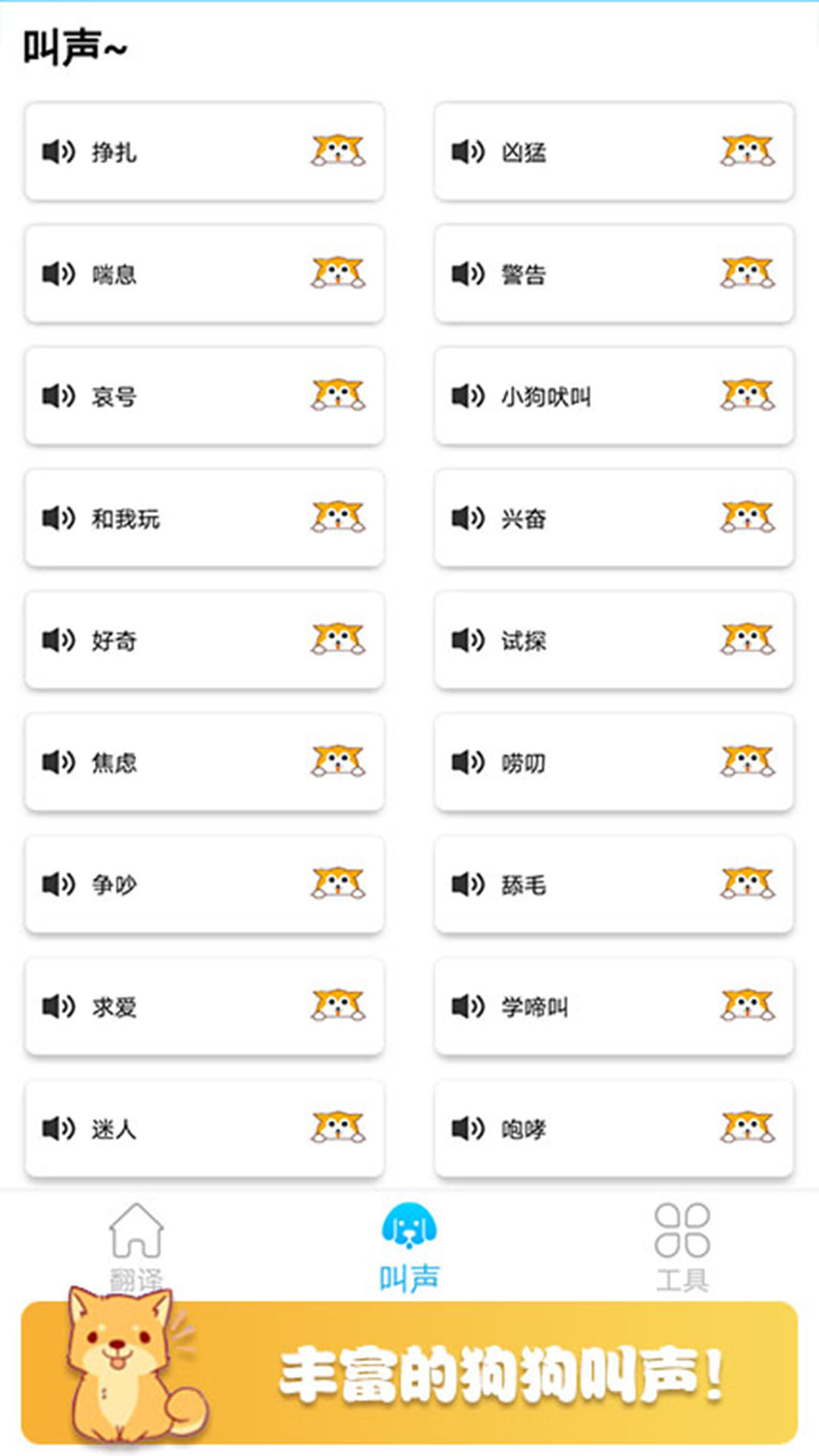This screenshot has height=1456, width=819.
Task: Select the 学啼叫 sound
Action: (x=613, y=1006)
